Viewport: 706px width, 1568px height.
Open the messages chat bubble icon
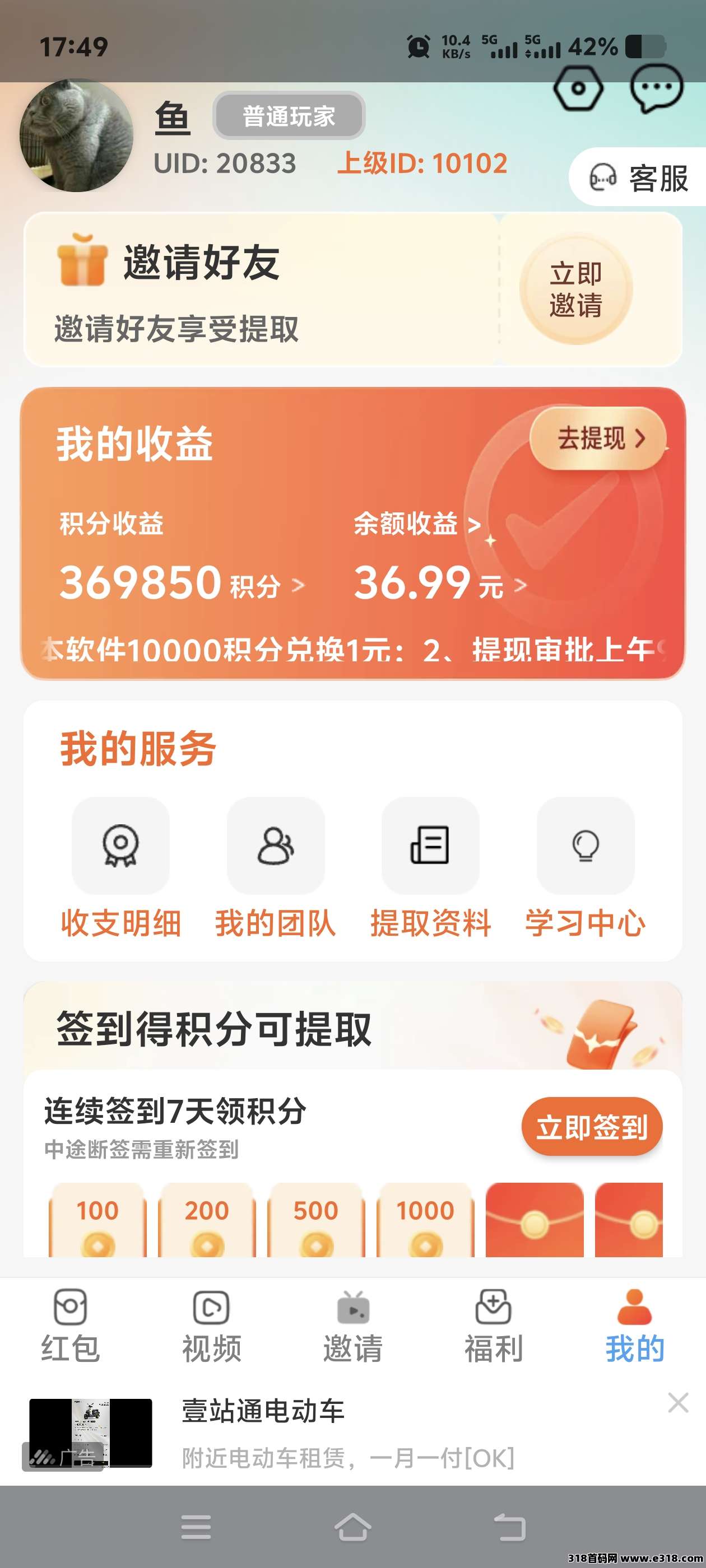[656, 89]
